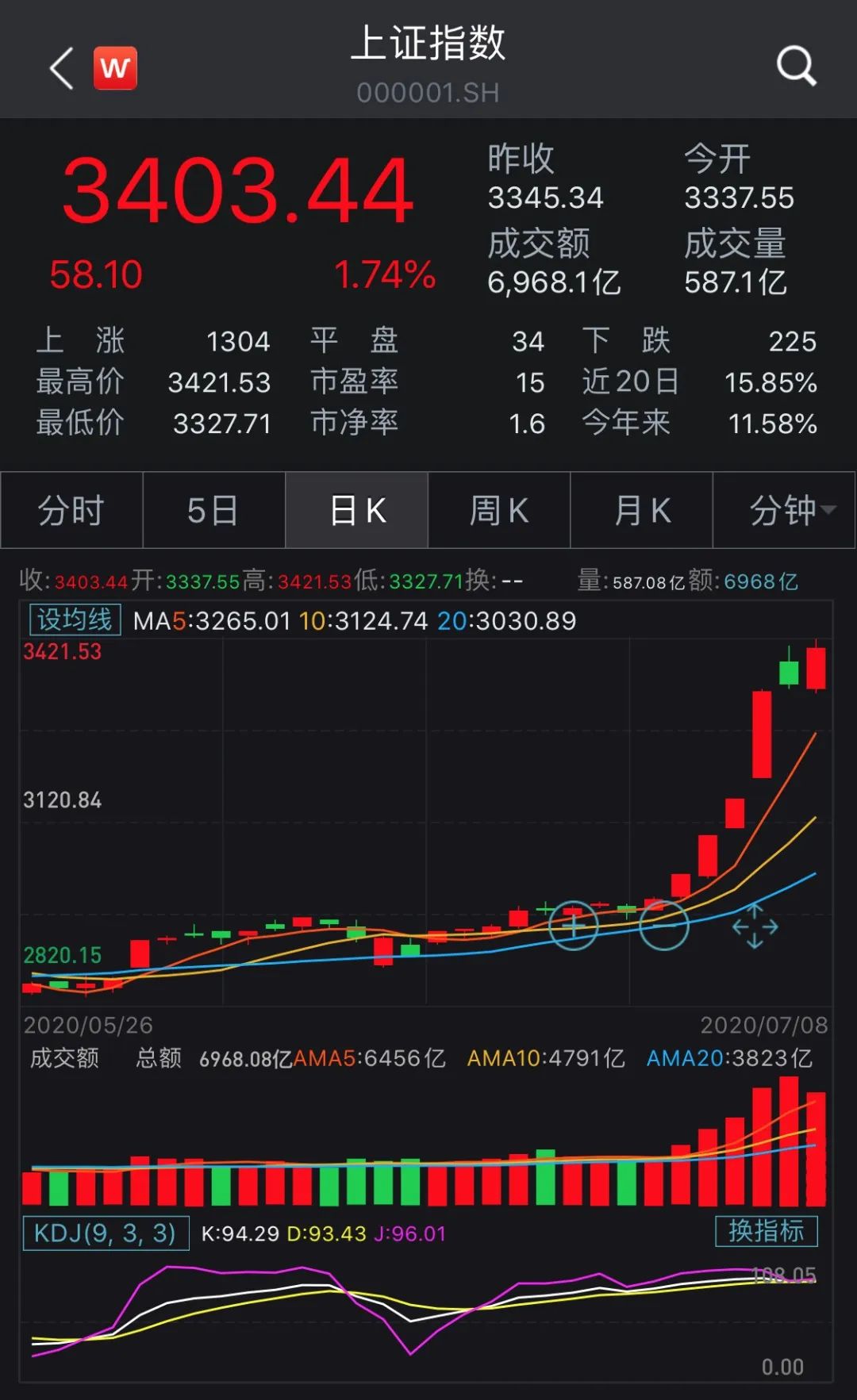Tap the four-arrow fullscreen chart icon

click(x=755, y=926)
